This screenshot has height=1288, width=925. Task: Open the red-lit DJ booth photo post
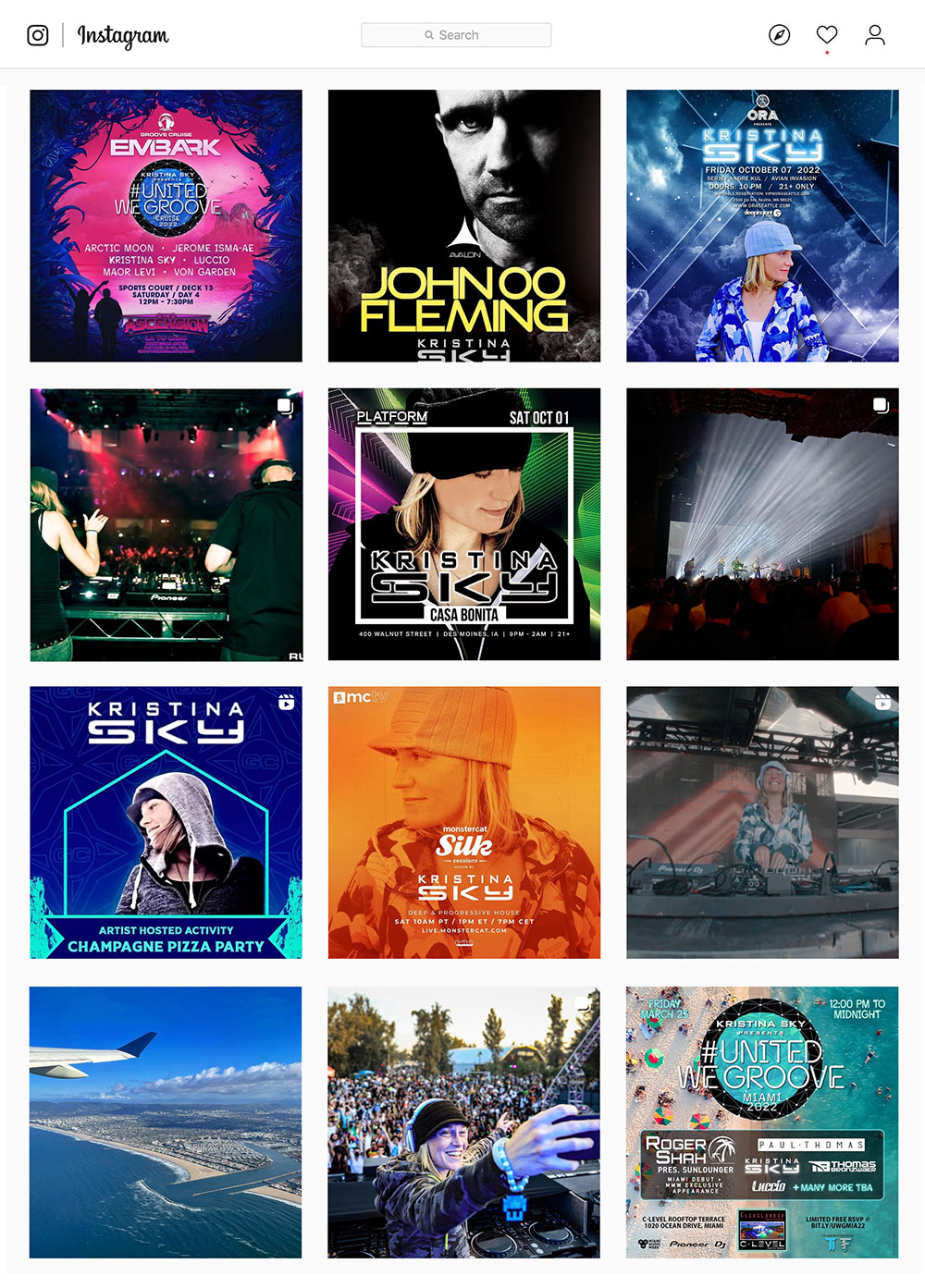[x=166, y=524]
